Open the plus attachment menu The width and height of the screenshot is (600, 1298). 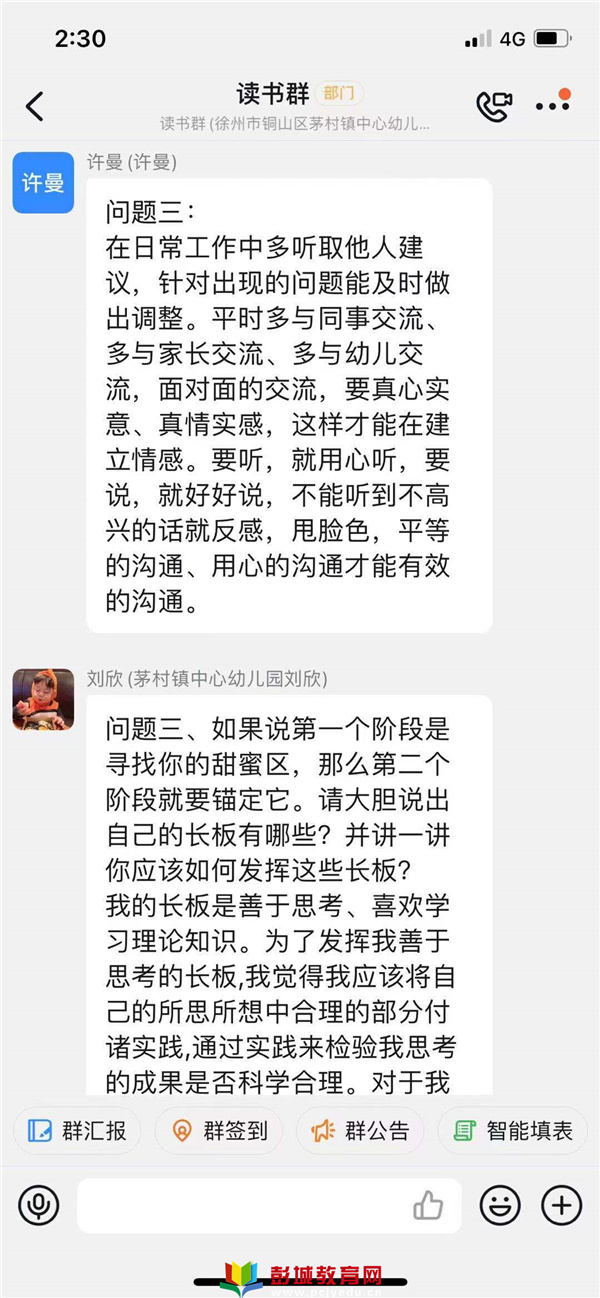(x=561, y=1206)
